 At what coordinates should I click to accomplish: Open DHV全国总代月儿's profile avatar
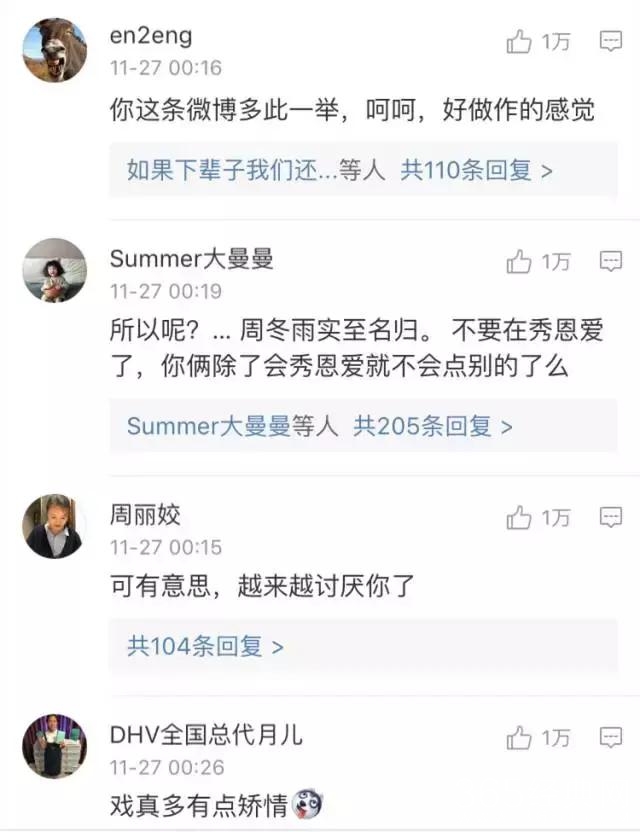tap(54, 746)
